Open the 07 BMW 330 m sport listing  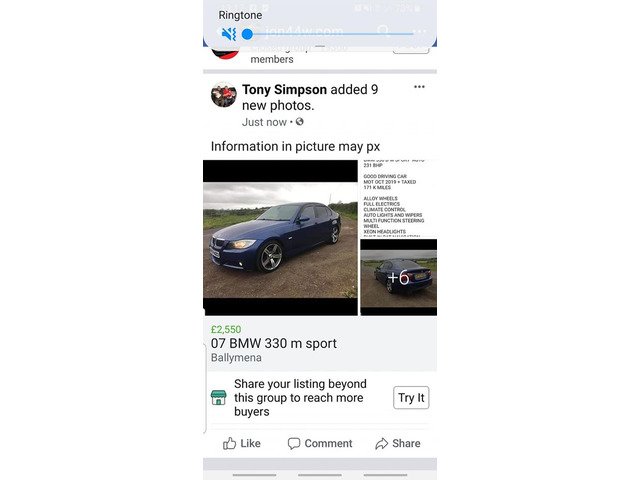273,343
